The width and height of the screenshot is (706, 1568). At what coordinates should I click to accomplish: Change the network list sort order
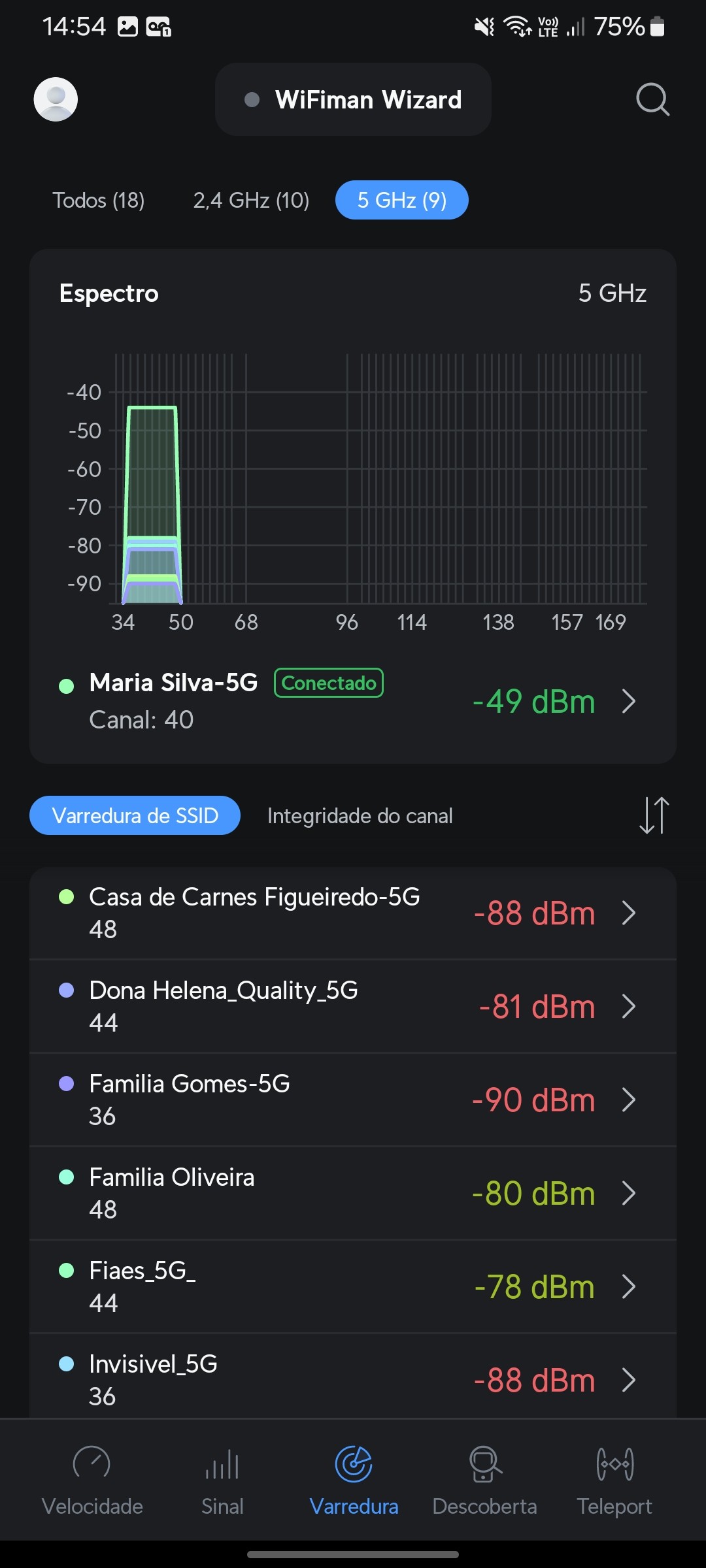pos(654,815)
